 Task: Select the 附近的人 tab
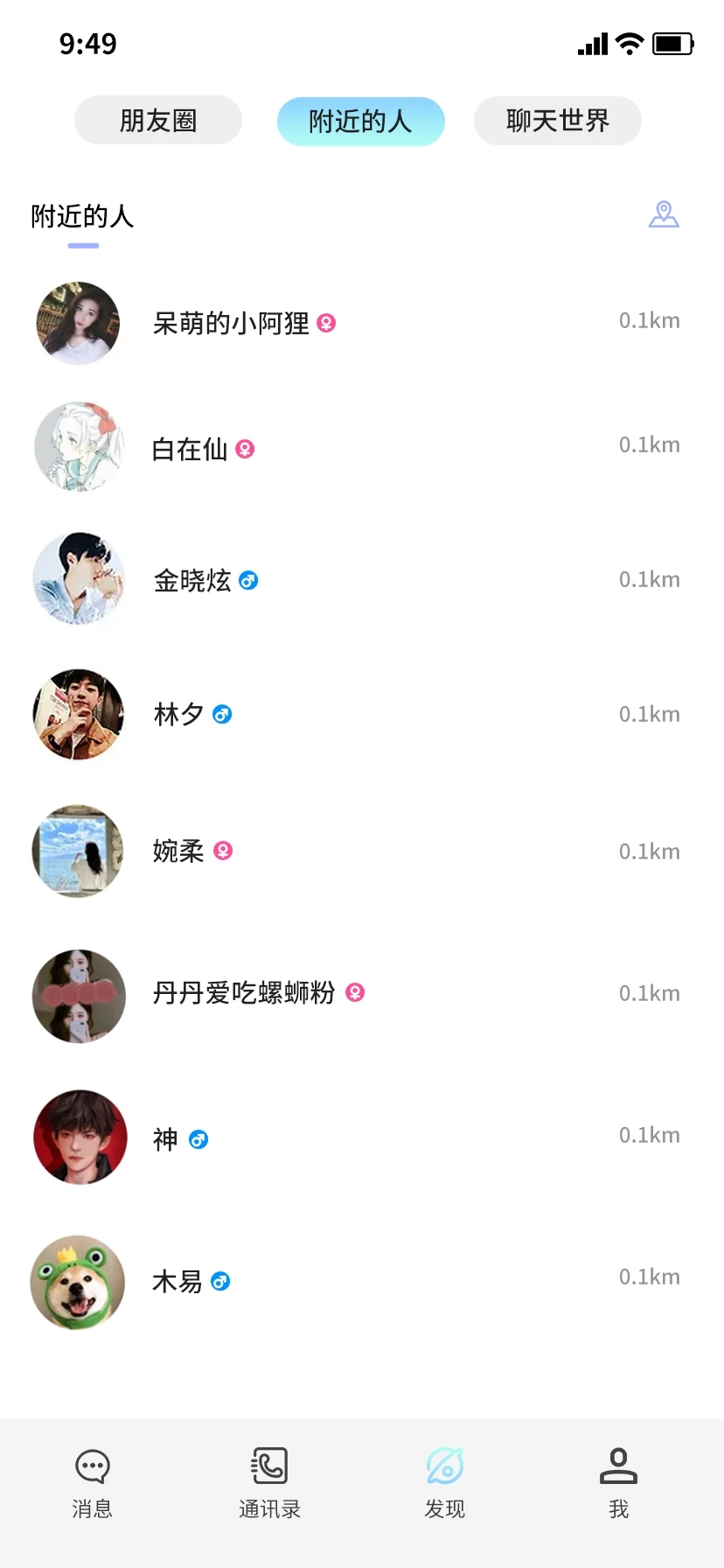tap(360, 121)
